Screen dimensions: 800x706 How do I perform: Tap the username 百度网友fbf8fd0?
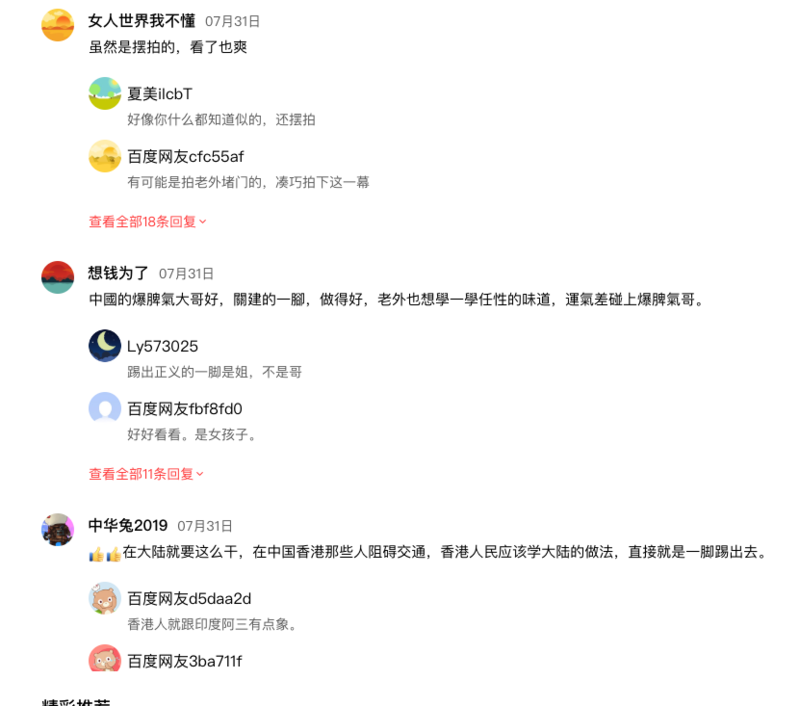point(184,408)
